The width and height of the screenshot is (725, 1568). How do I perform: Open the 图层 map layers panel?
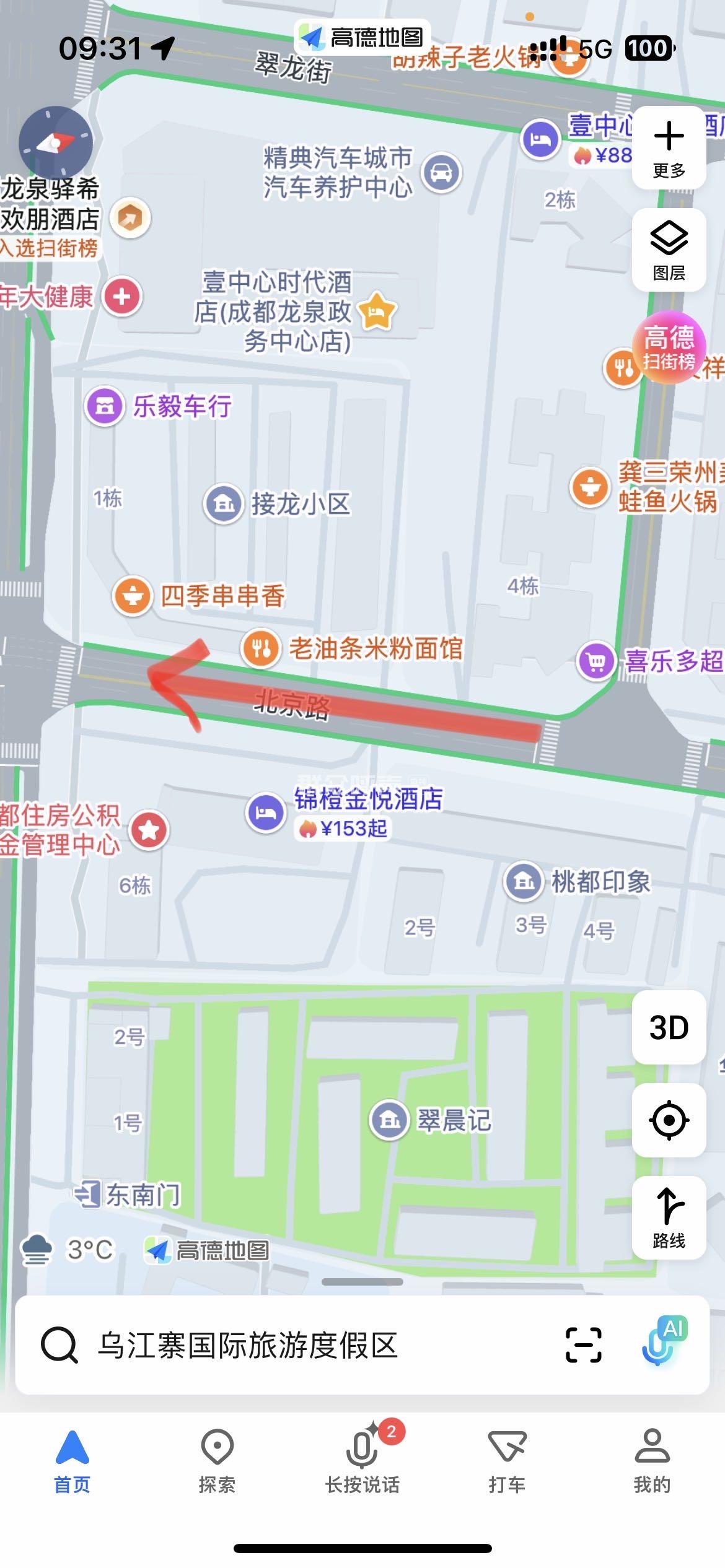[669, 250]
